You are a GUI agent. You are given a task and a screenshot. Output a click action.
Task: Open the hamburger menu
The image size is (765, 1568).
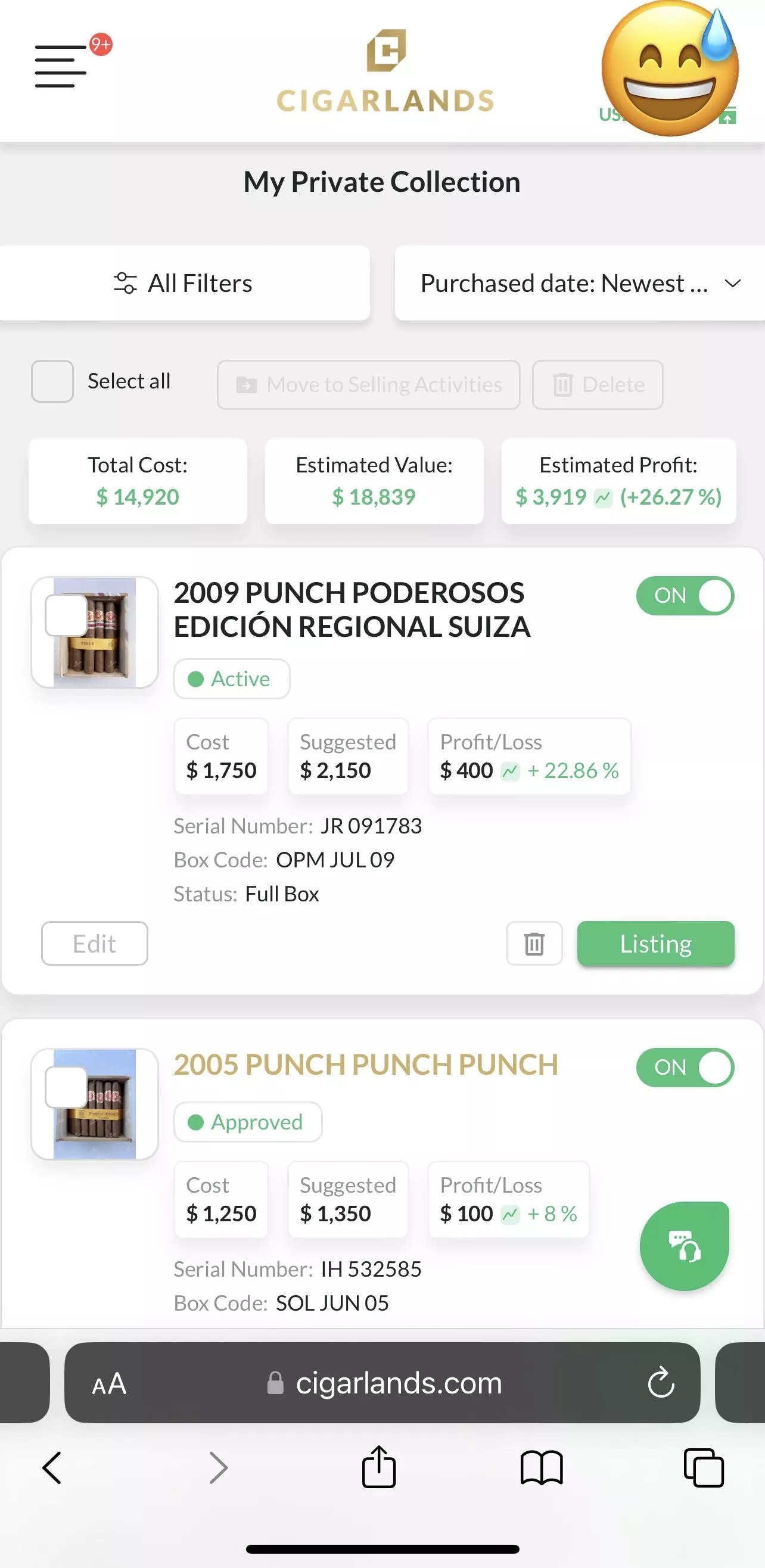pyautogui.click(x=61, y=66)
